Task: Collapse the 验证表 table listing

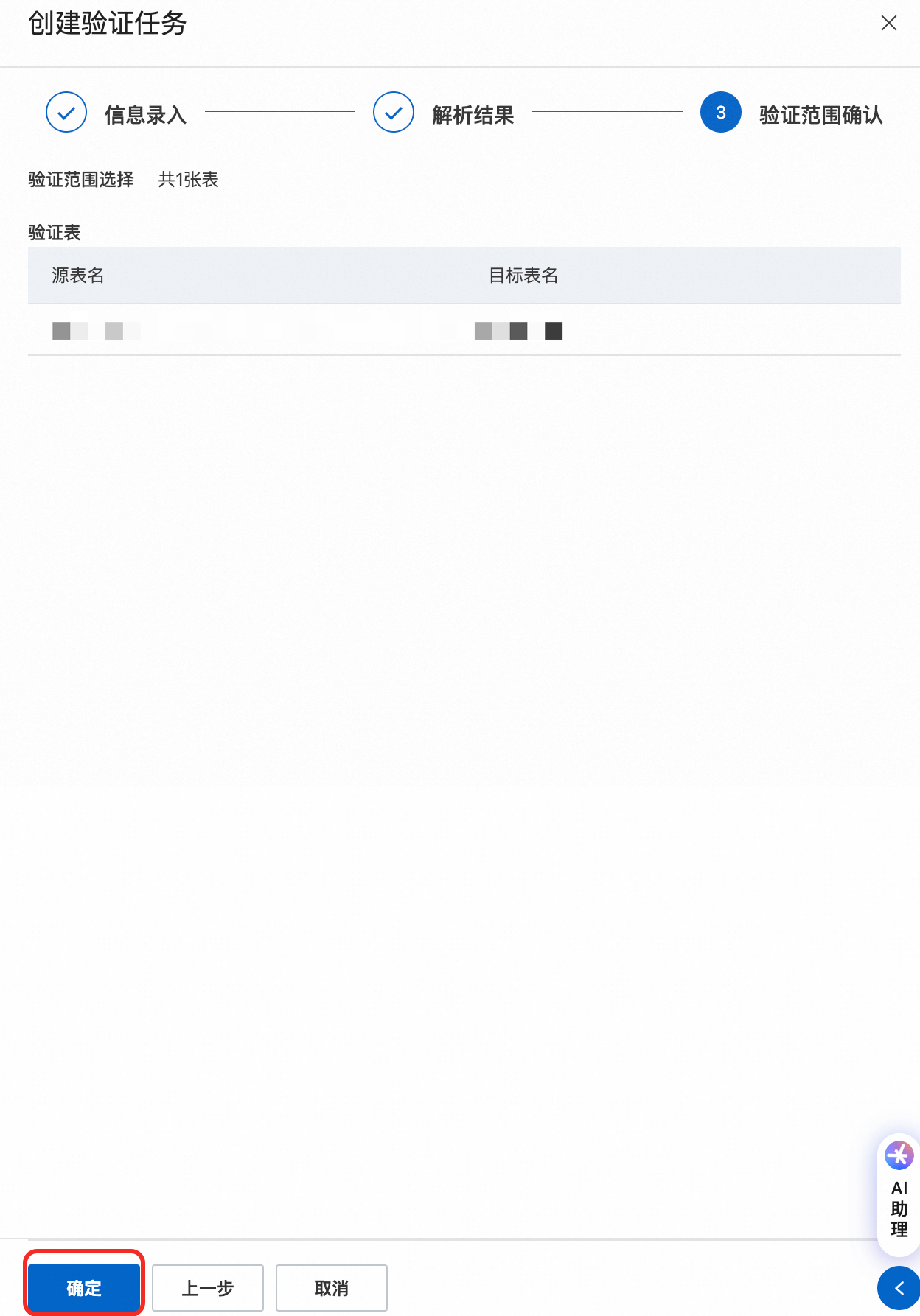Action: pos(54,233)
